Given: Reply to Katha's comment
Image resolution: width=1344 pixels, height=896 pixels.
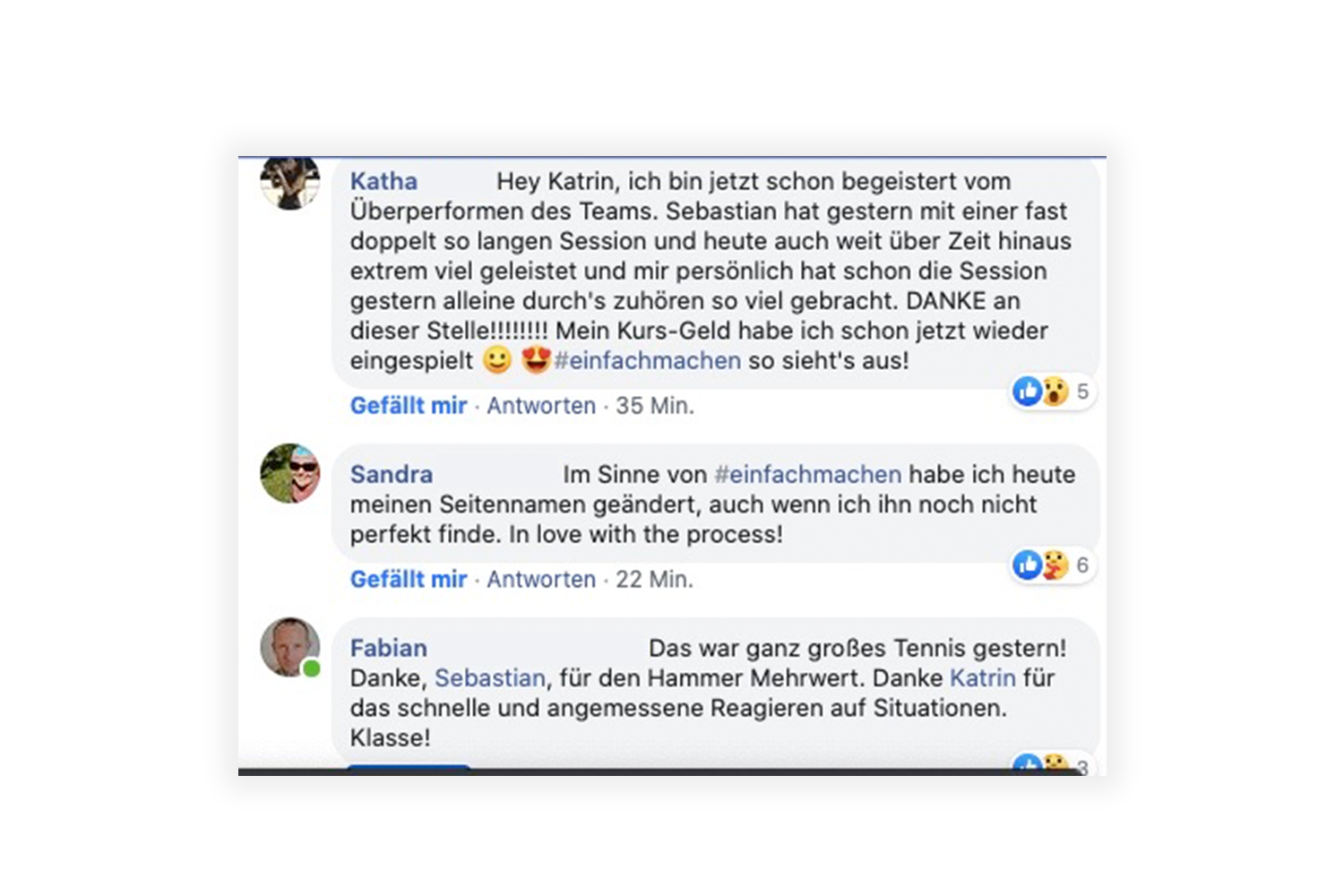Looking at the screenshot, I should [x=541, y=406].
